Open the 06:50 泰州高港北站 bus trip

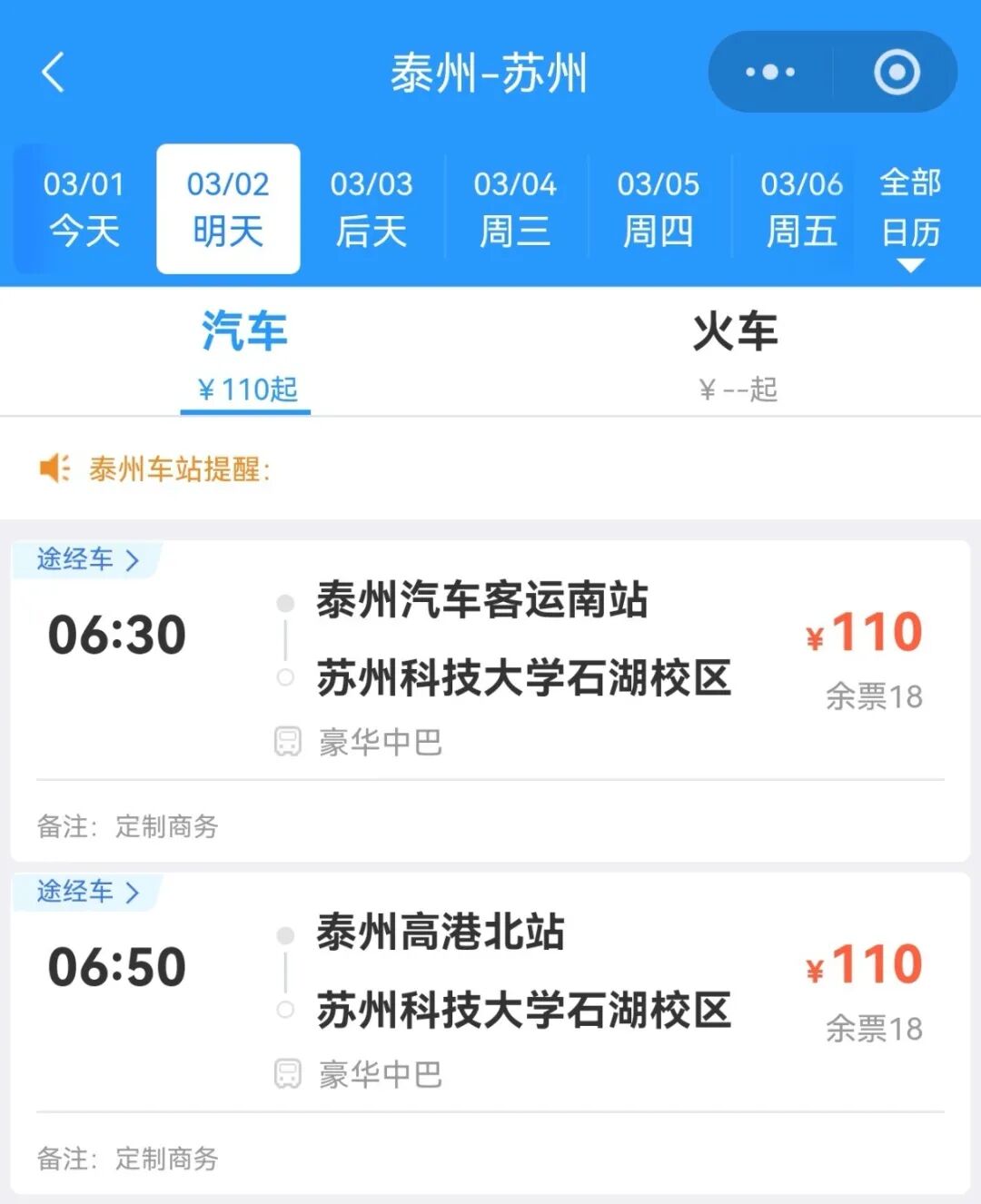click(x=490, y=1003)
